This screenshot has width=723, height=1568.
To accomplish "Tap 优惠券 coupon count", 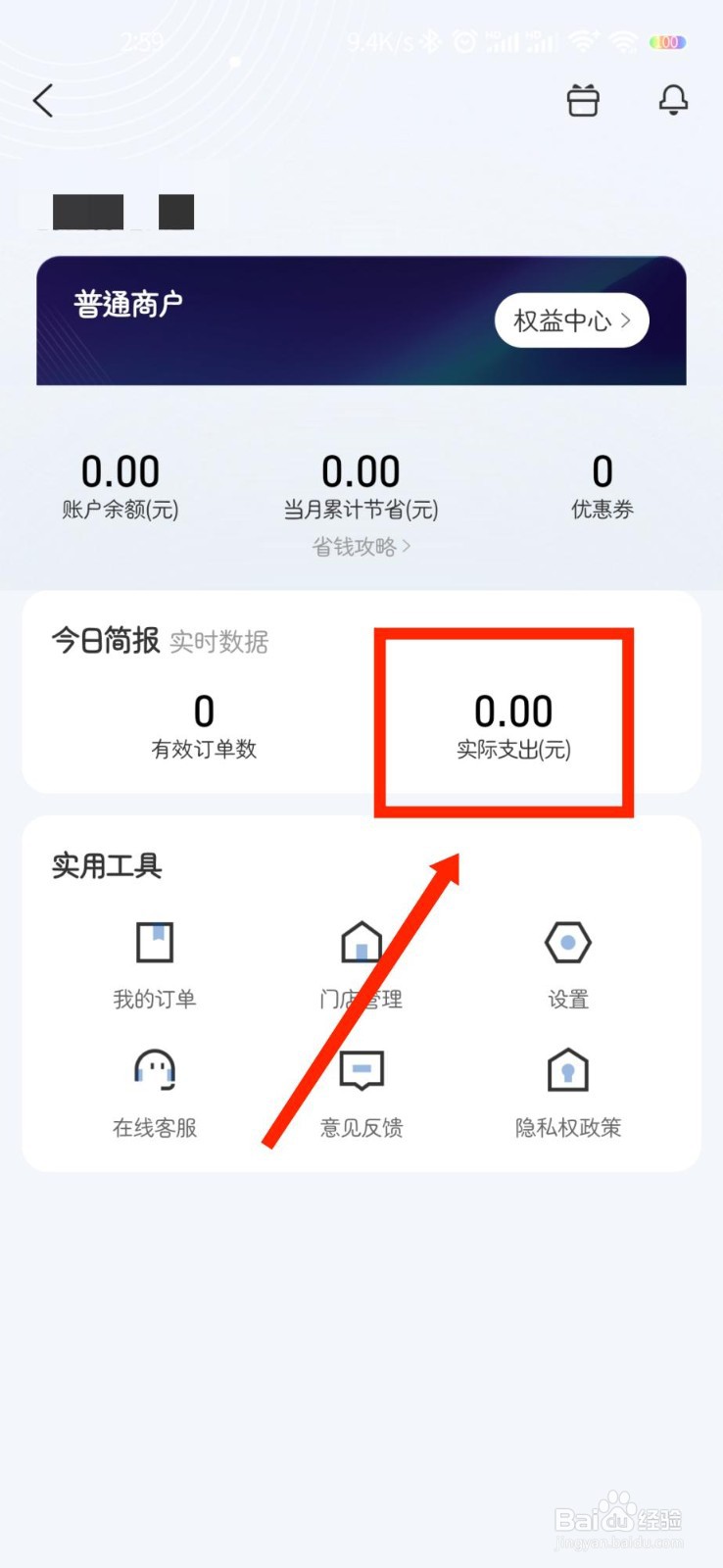I will [602, 471].
